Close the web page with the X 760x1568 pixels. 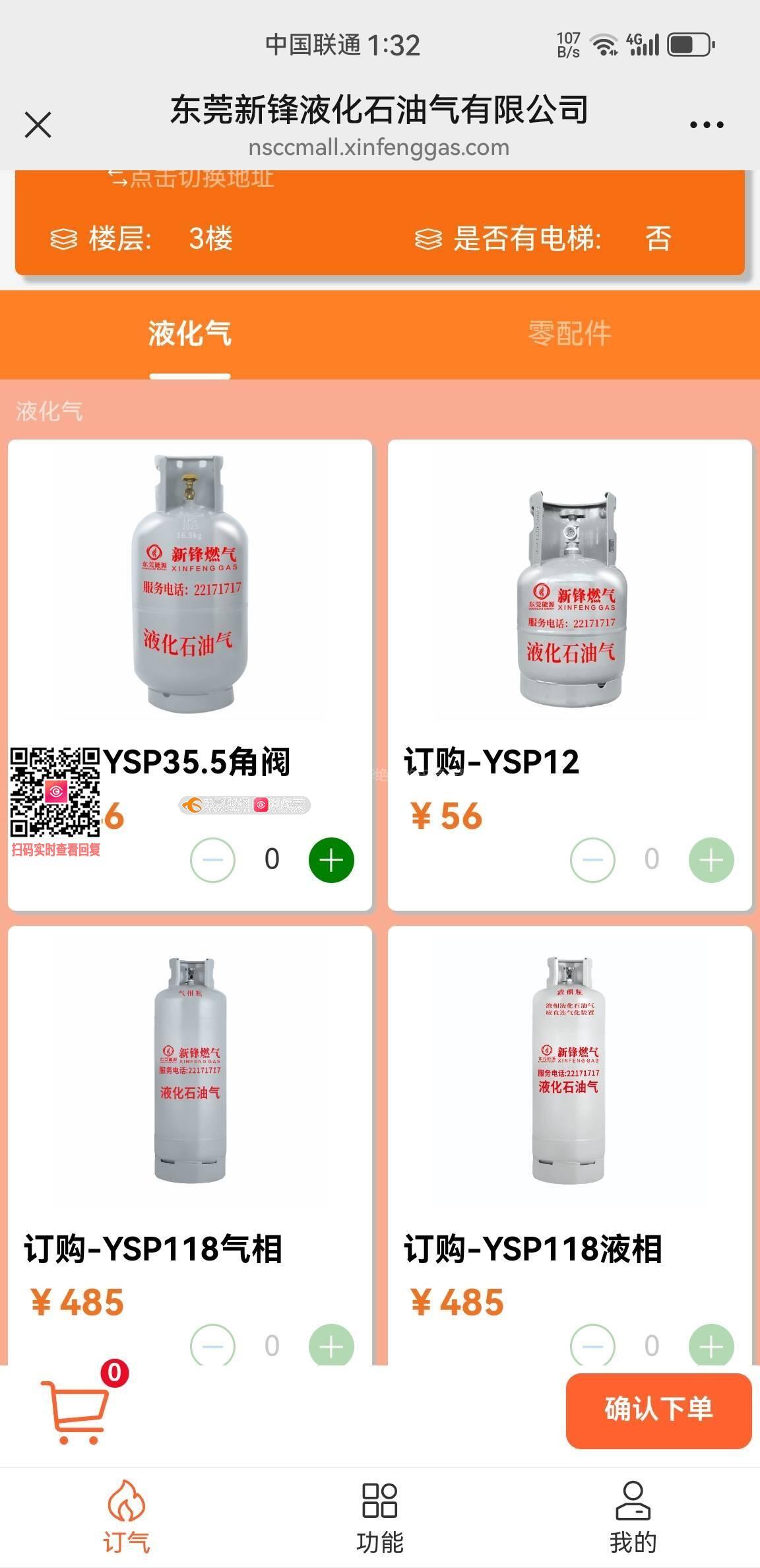[38, 125]
